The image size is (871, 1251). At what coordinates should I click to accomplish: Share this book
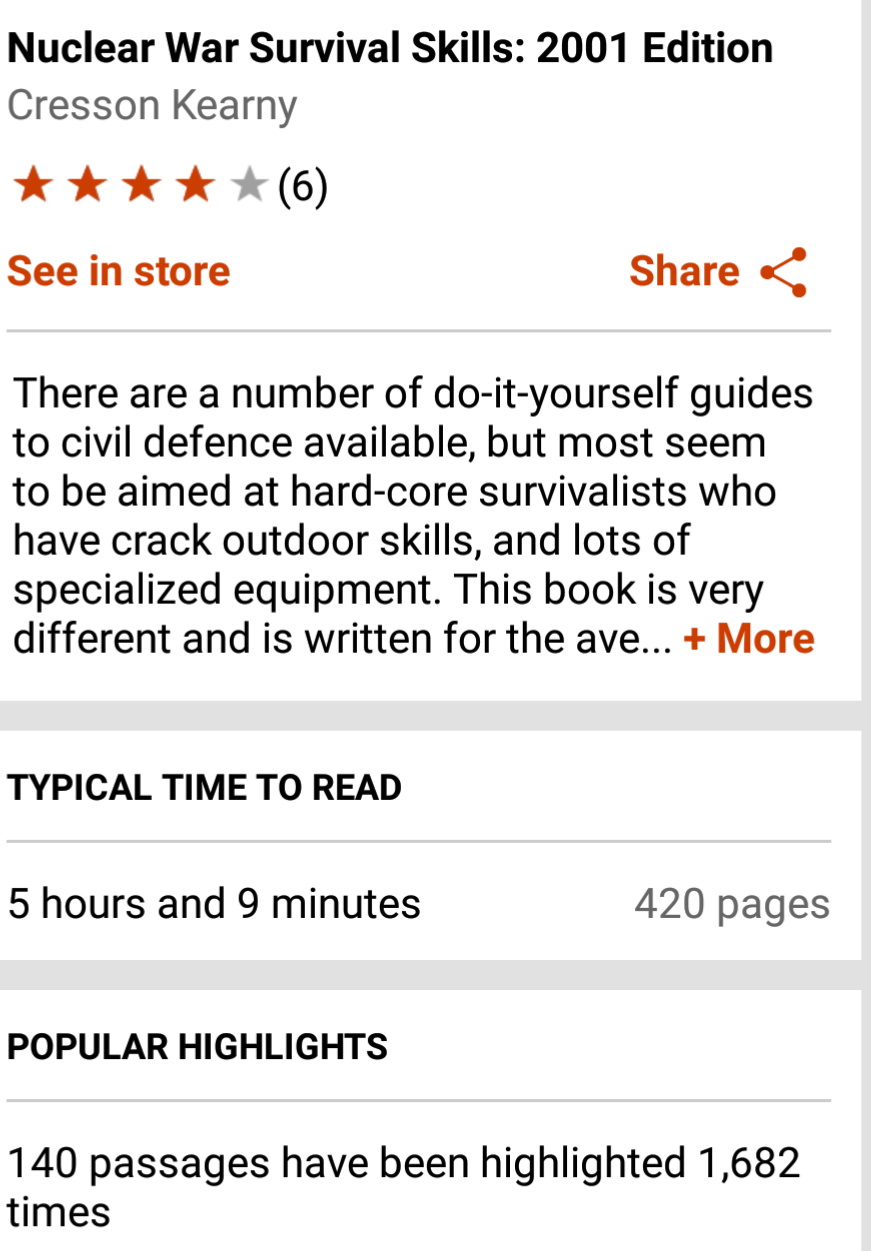[x=716, y=272]
